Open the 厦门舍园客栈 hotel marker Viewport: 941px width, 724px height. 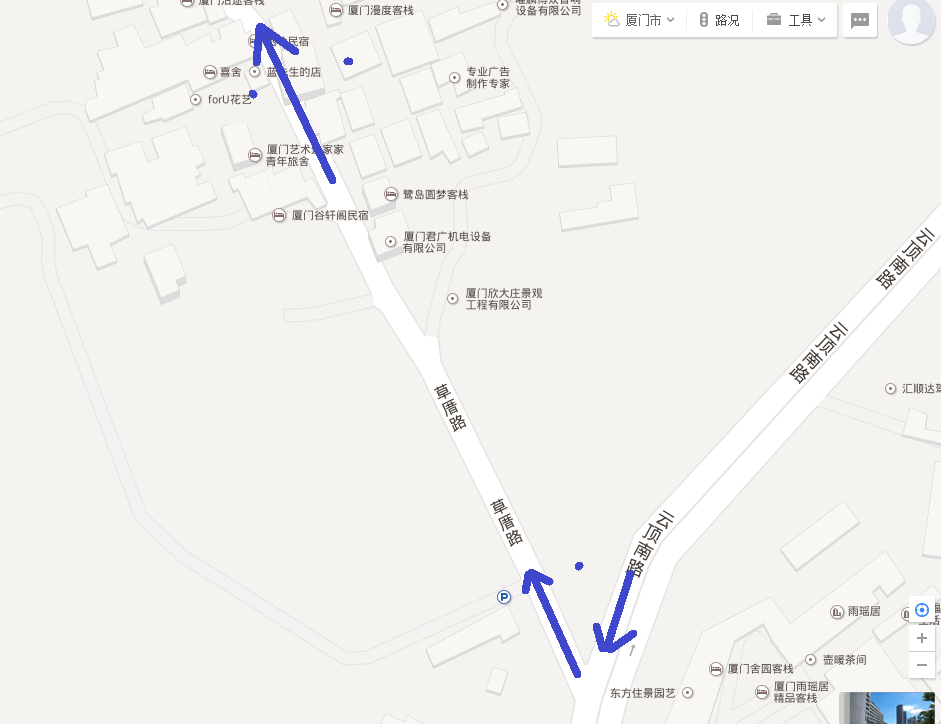pos(716,668)
